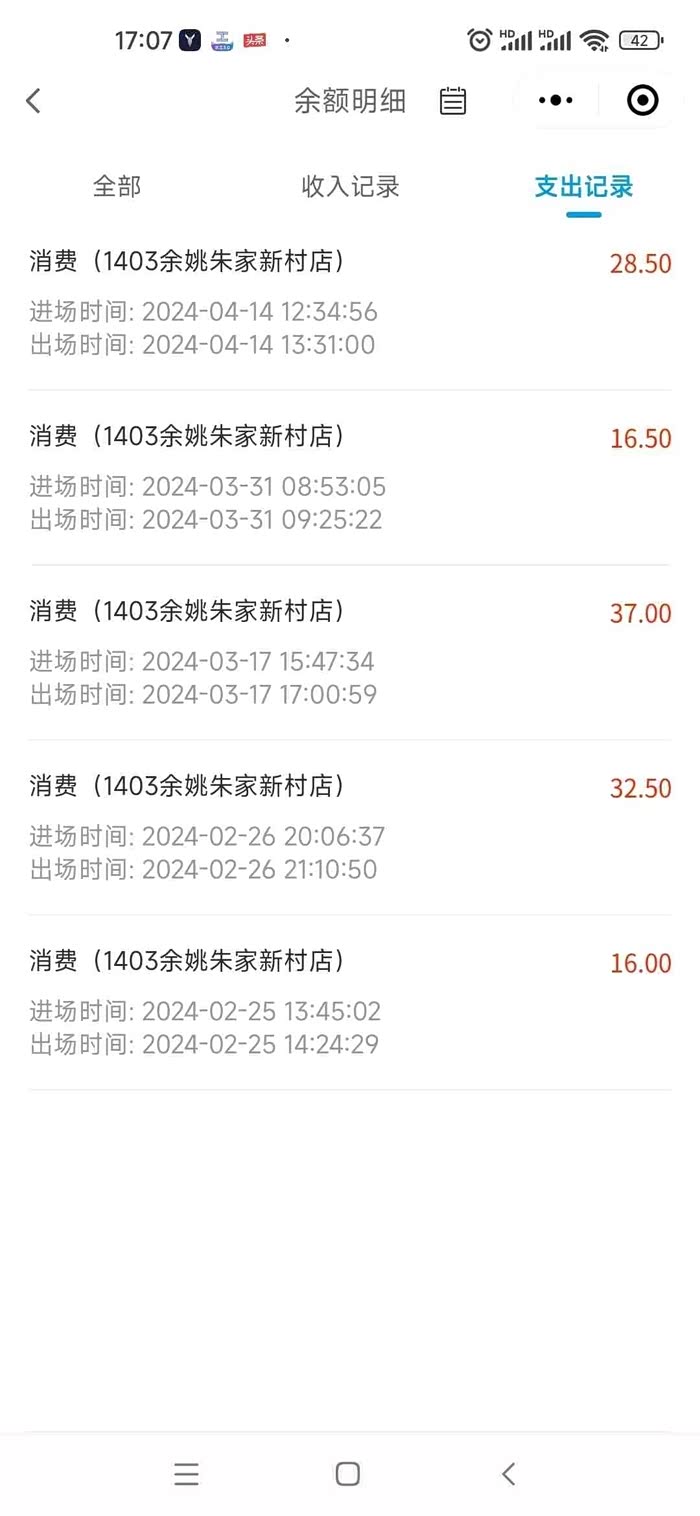Screen dimensions: 700x1516
Task: Select the 支出记录 tab
Action: pos(583,187)
